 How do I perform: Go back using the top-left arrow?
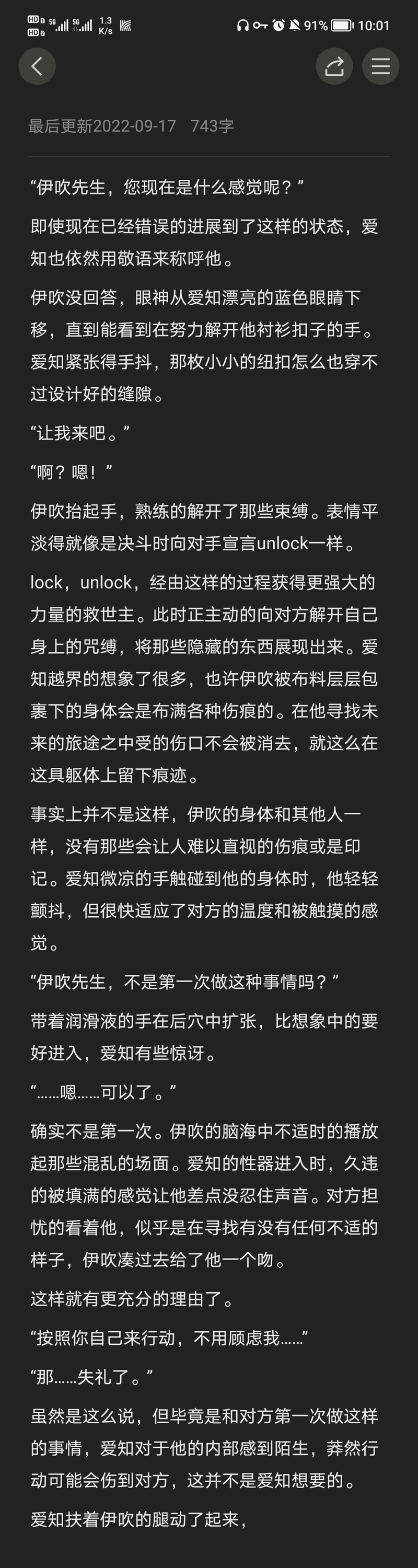pos(37,66)
